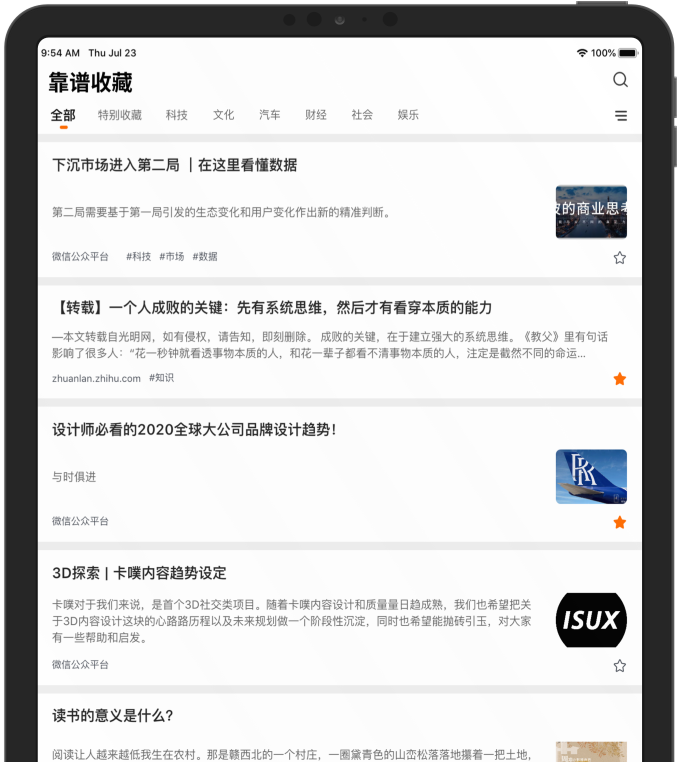The width and height of the screenshot is (680, 762).
Task: Open the article 下沉市场进入第二局
Action: 174,165
